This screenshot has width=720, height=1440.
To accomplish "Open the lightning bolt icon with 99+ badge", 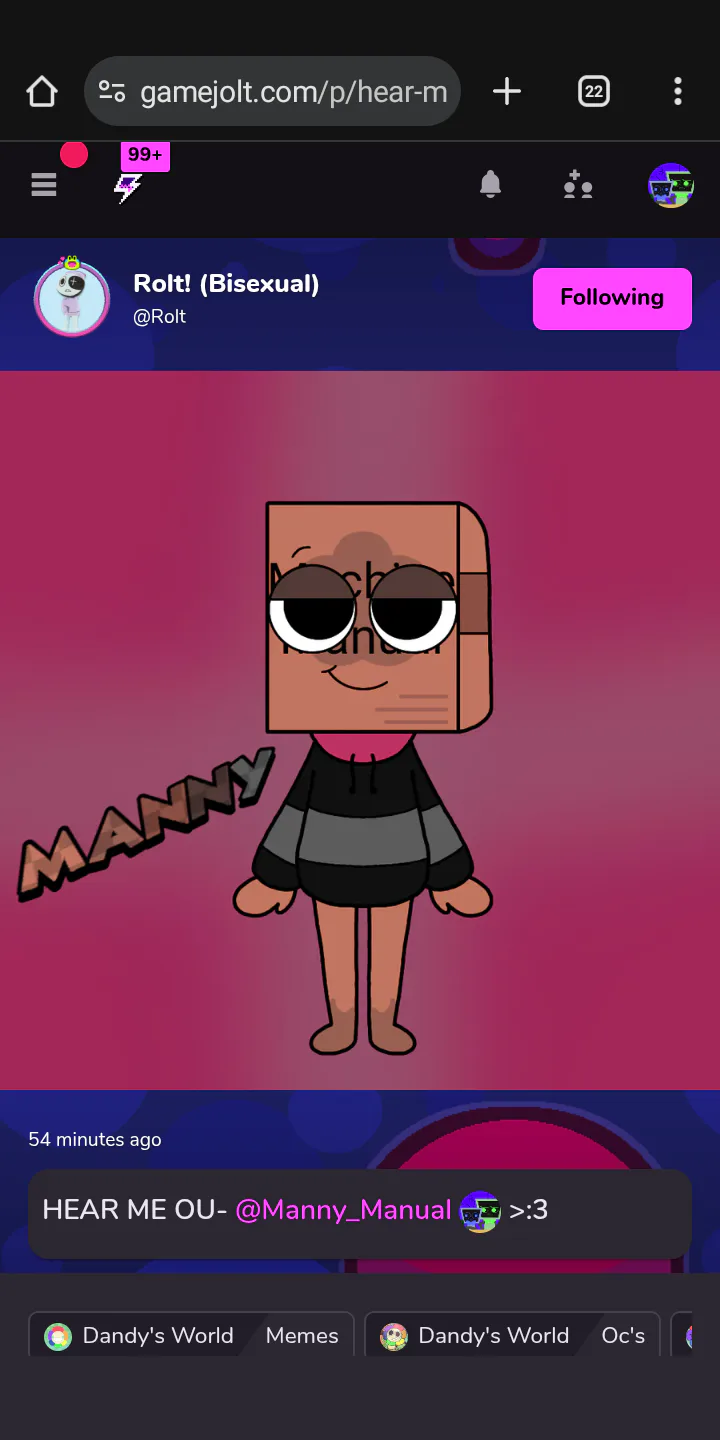I will 128,187.
